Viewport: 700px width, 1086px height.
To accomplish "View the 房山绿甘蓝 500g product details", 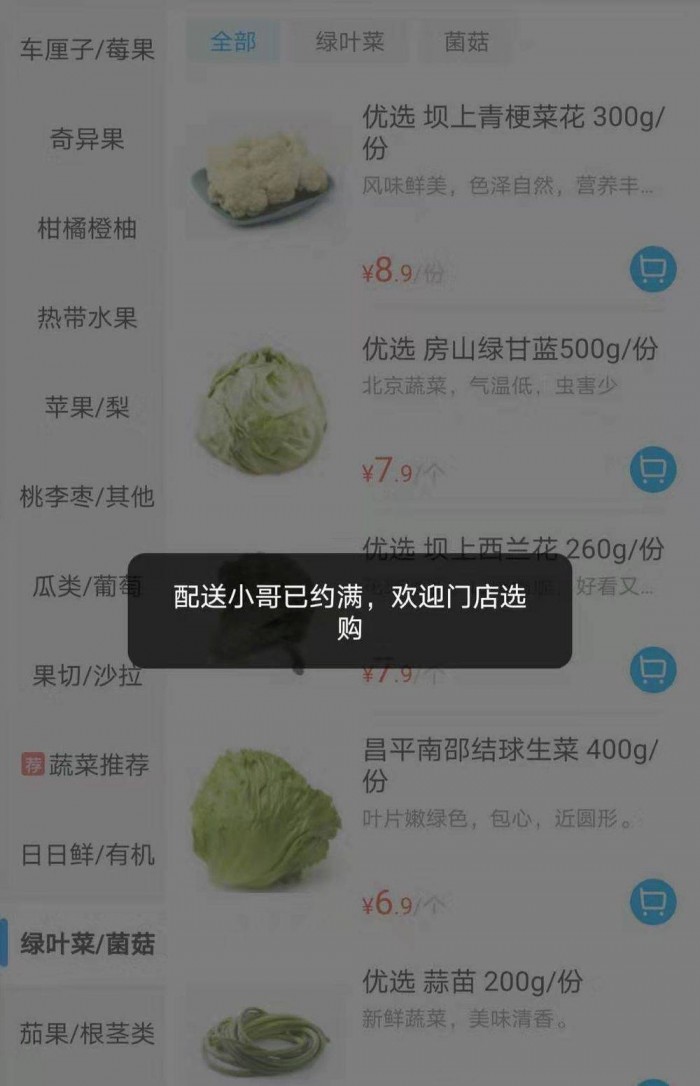I will (x=509, y=349).
